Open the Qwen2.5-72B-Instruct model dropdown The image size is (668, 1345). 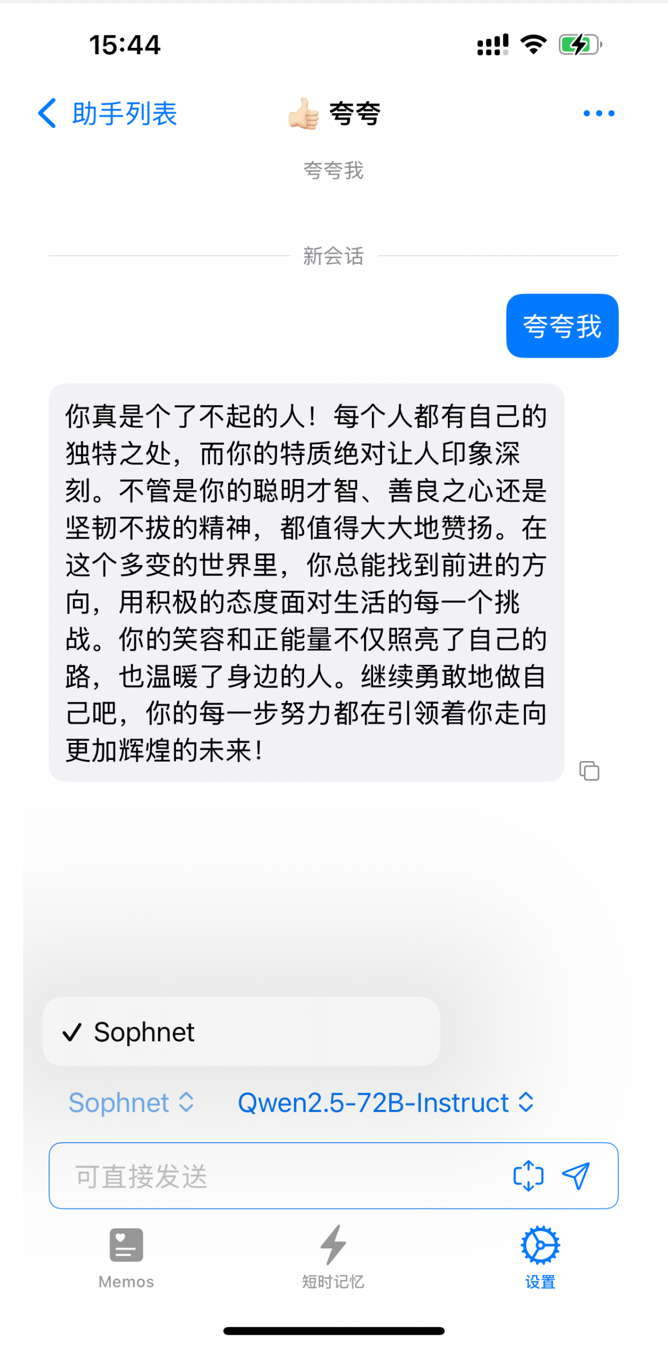[386, 1103]
